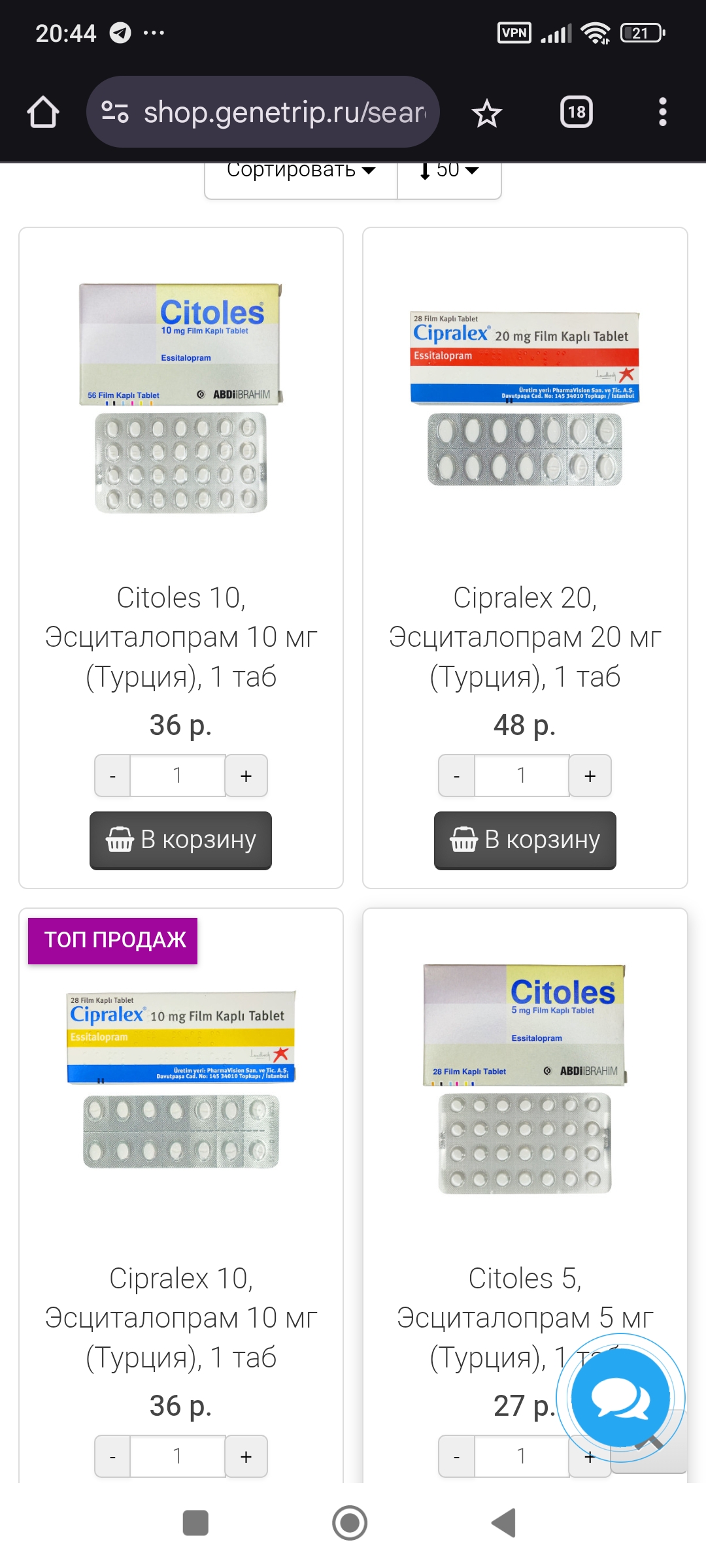Decrease quantity of Citoles 5
The image size is (706, 1568).
tap(456, 1456)
